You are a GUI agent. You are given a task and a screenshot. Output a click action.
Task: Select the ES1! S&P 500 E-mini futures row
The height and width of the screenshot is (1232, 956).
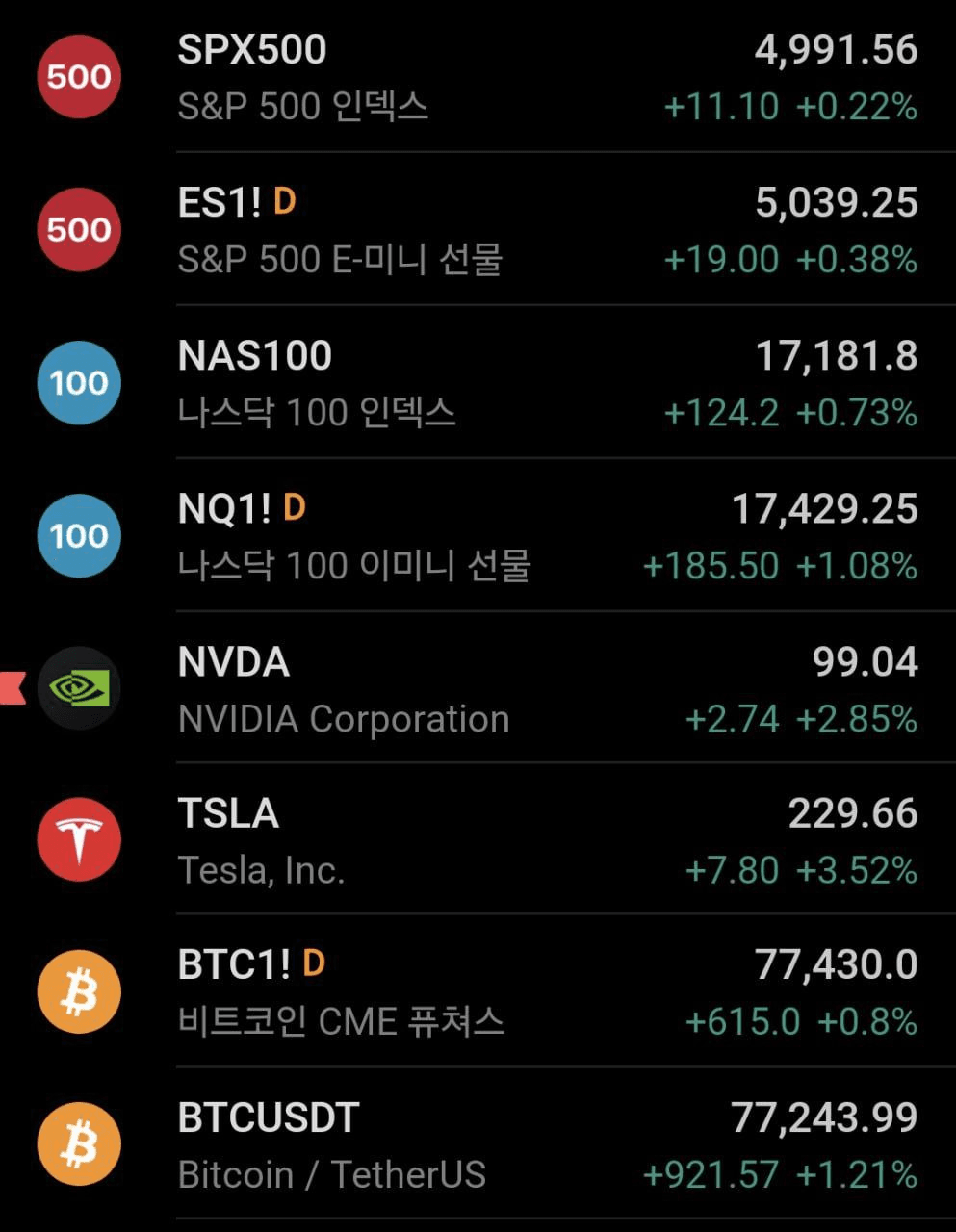(478, 230)
